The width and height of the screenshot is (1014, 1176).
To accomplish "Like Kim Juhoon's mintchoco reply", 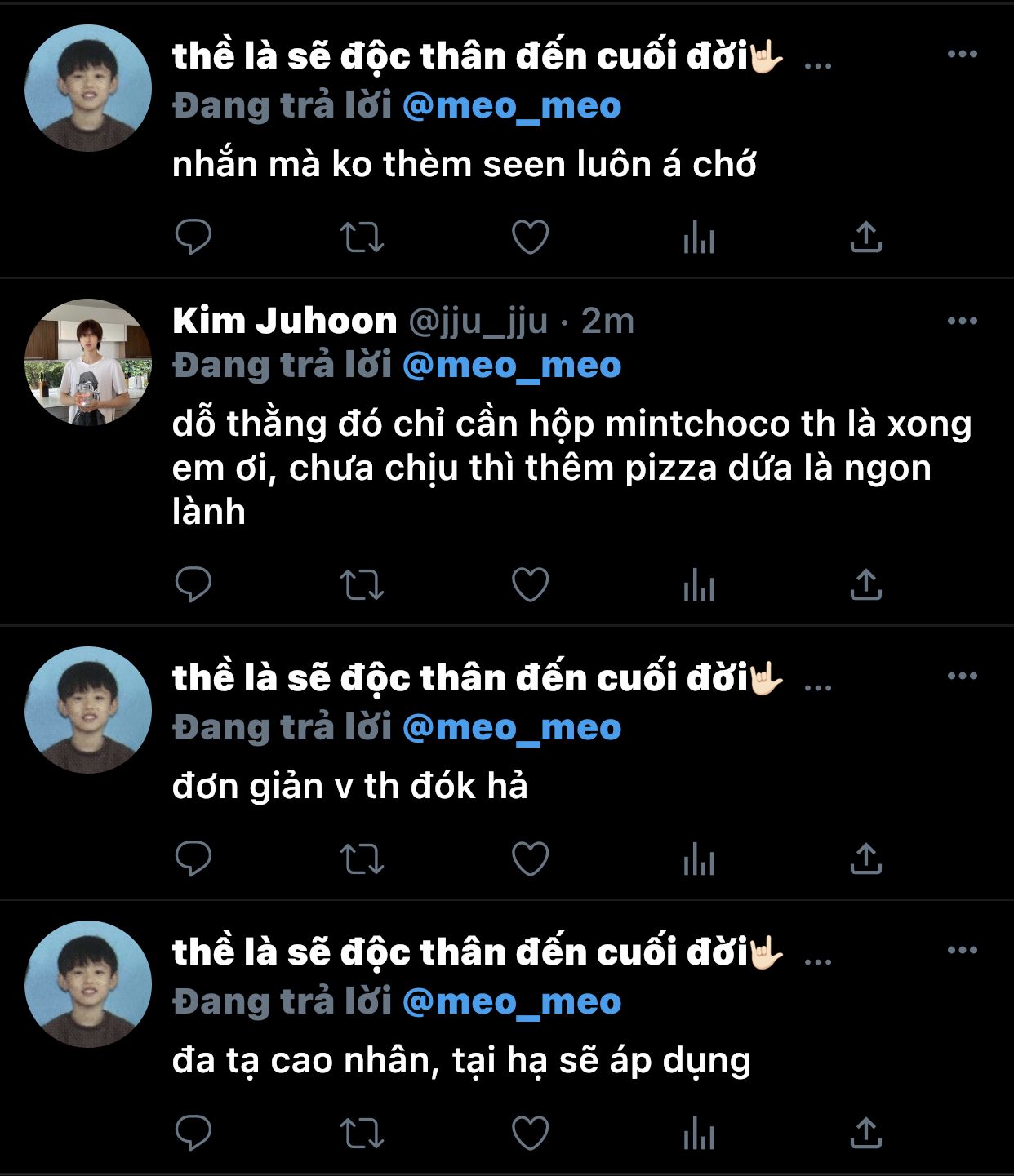I will [530, 584].
